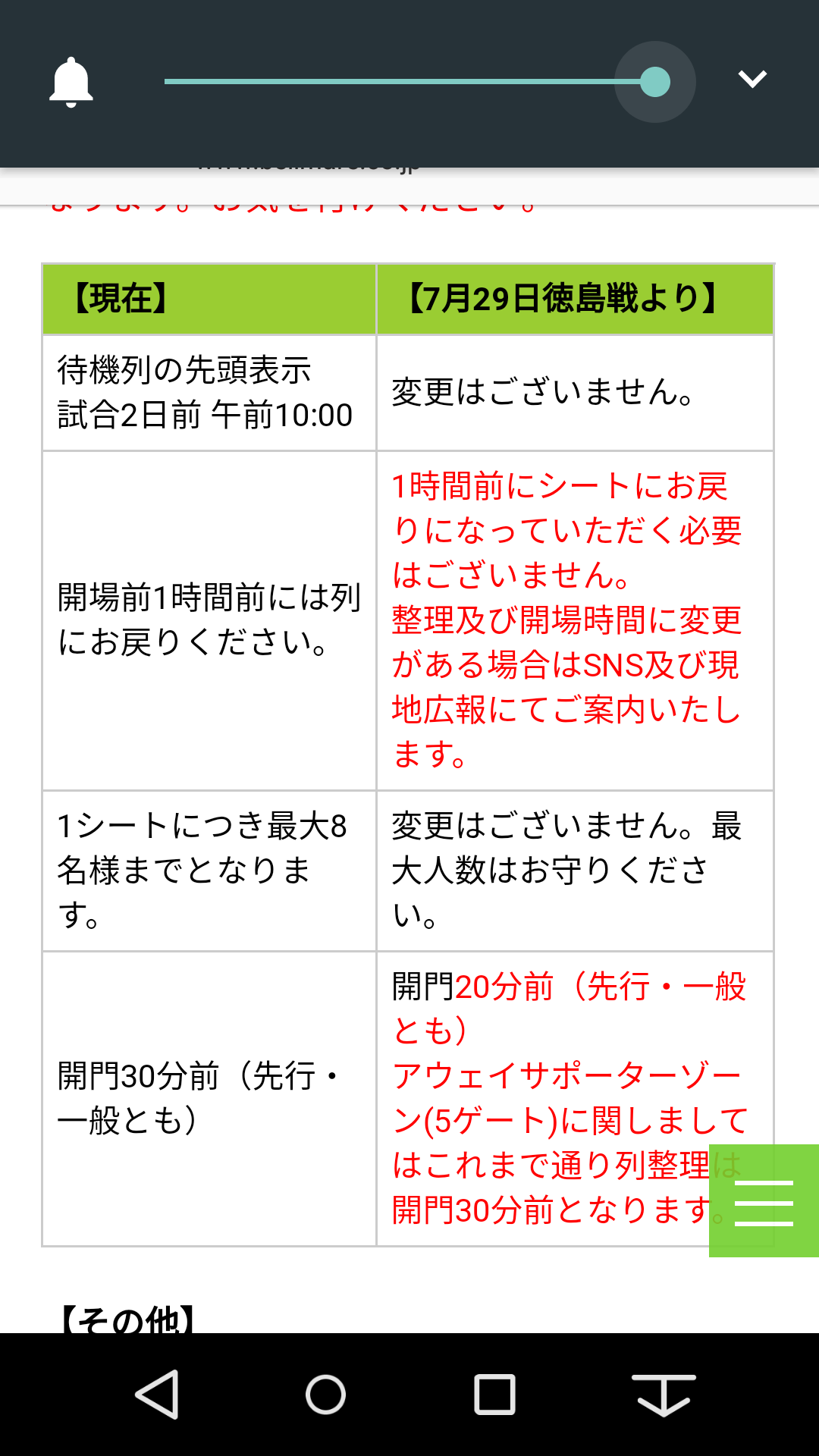The image size is (819, 1456).
Task: Open the green hamburger menu
Action: pos(764,1201)
